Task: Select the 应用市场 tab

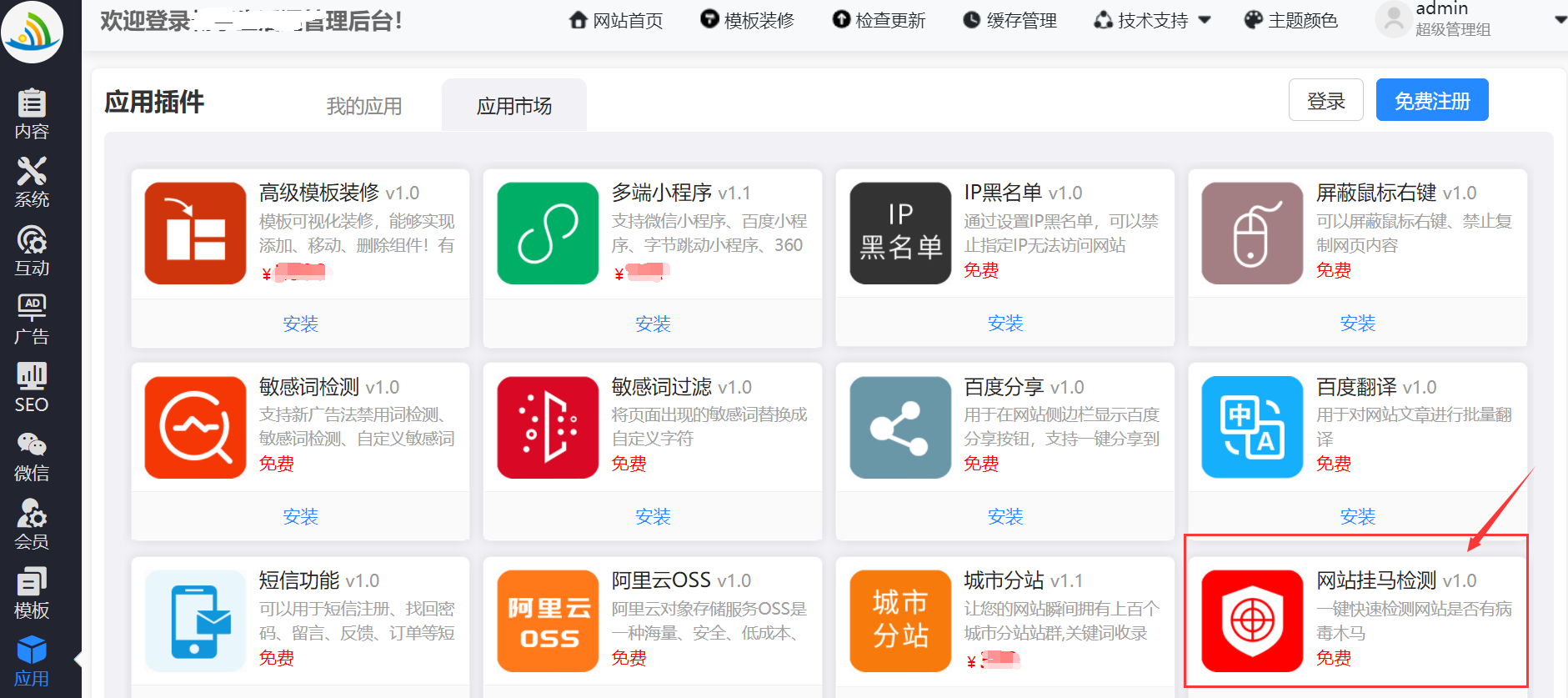Action: click(513, 106)
